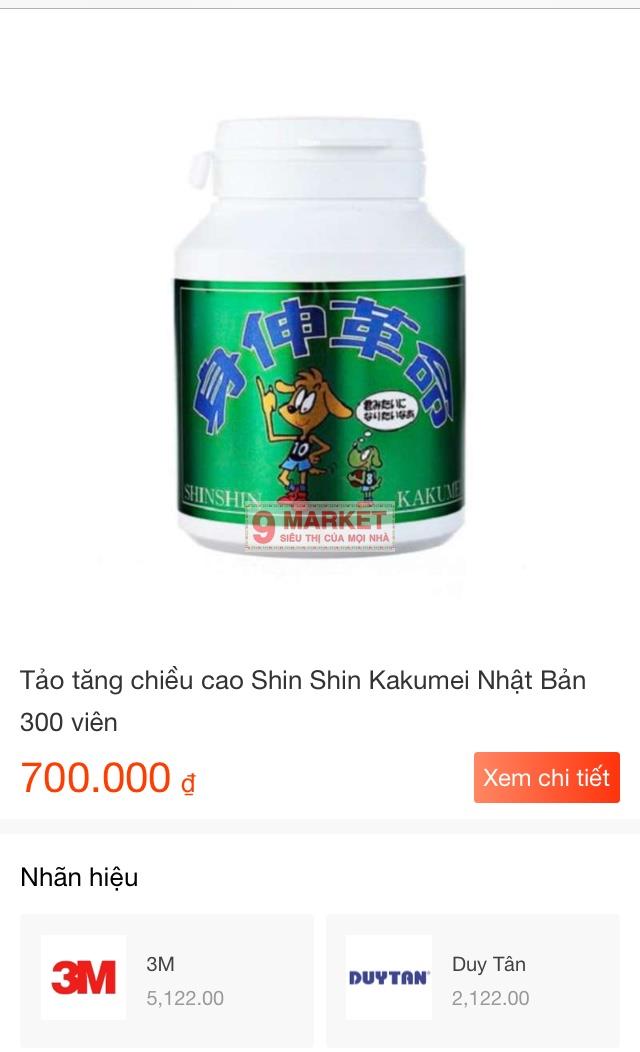Open the 3M brand card
The width and height of the screenshot is (640, 1052).
pyautogui.click(x=167, y=980)
